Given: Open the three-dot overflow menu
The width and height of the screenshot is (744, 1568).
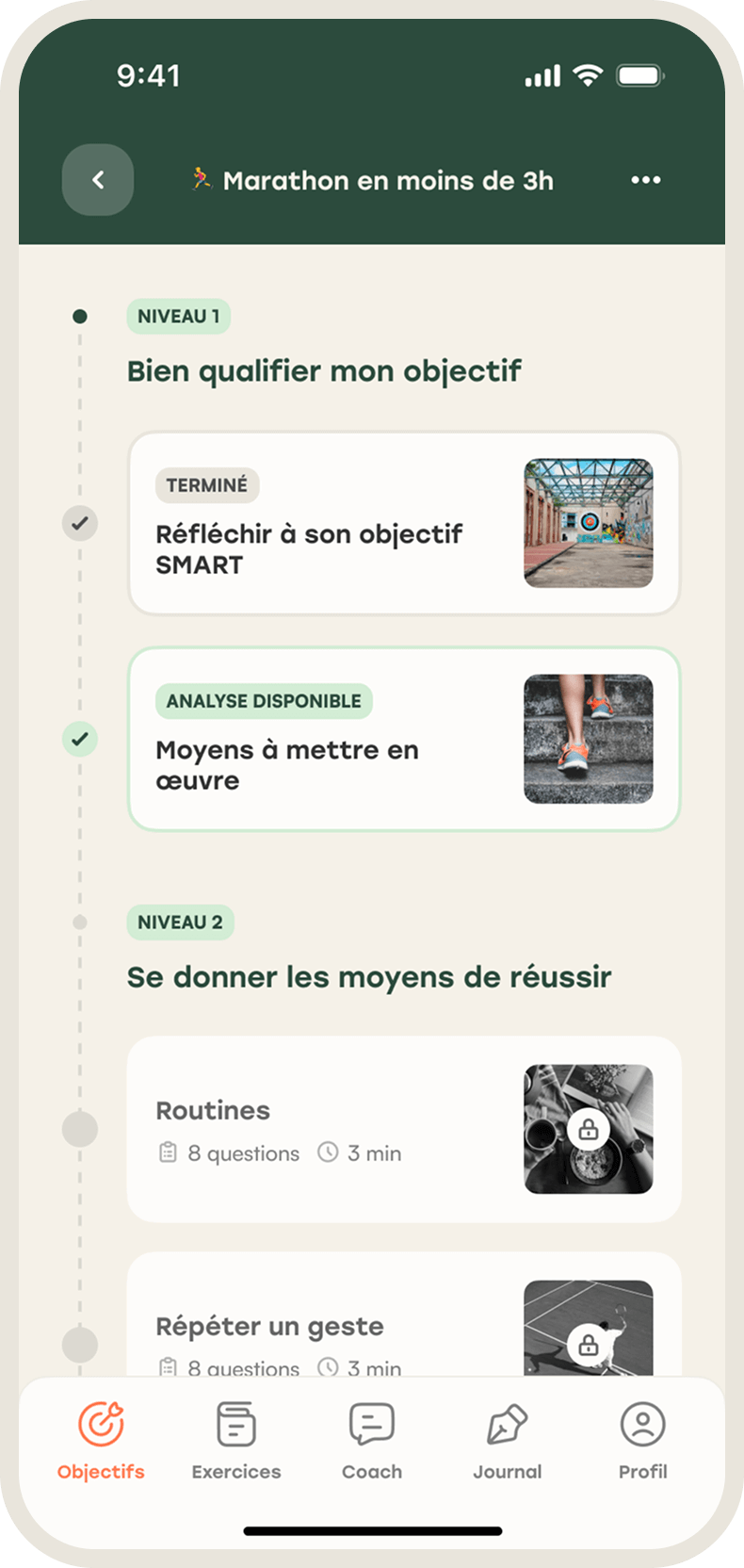Looking at the screenshot, I should tap(645, 180).
